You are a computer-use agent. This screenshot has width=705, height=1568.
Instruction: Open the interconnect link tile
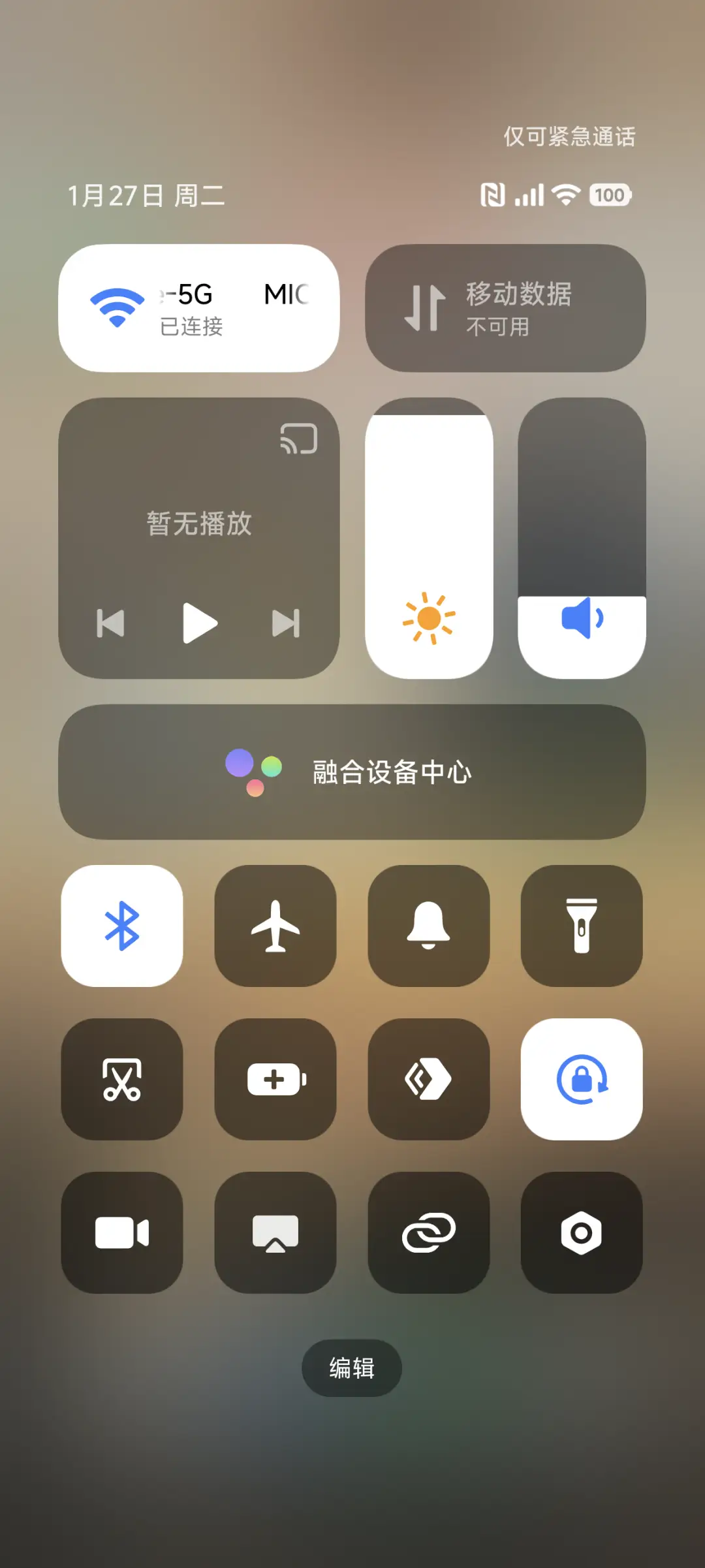(x=429, y=1234)
